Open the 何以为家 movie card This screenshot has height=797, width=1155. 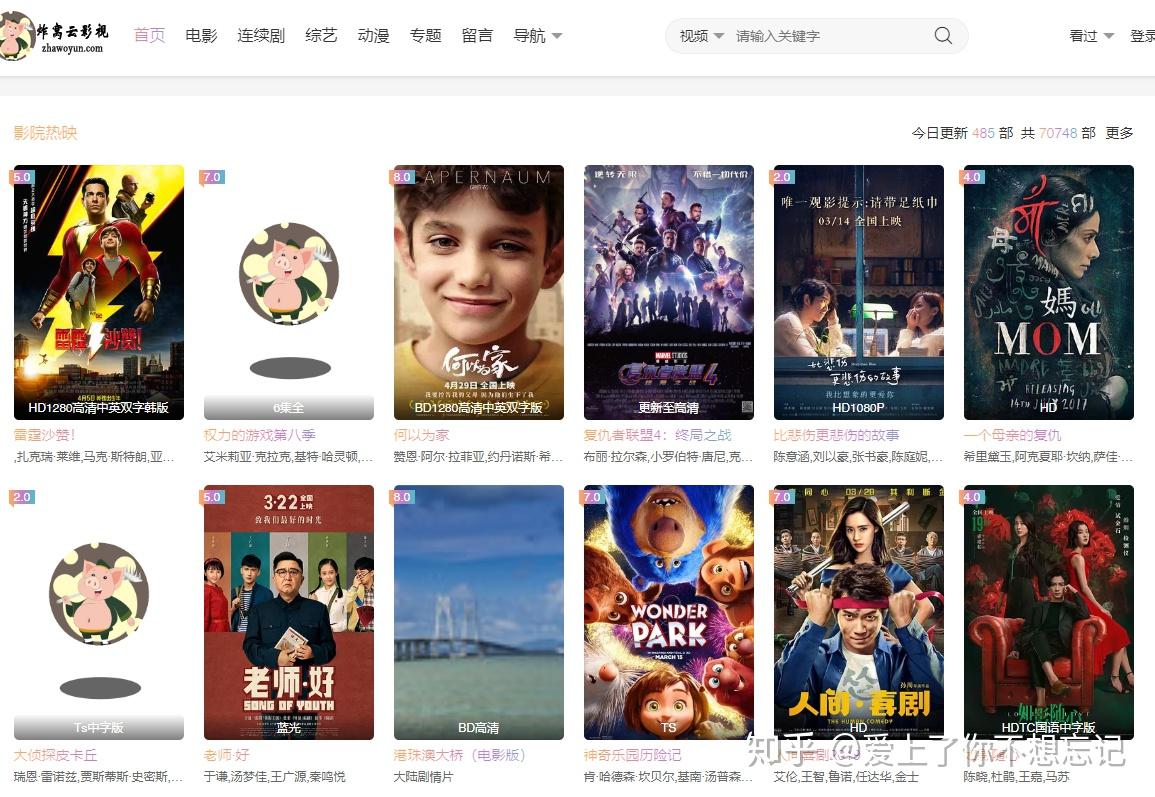tap(479, 292)
